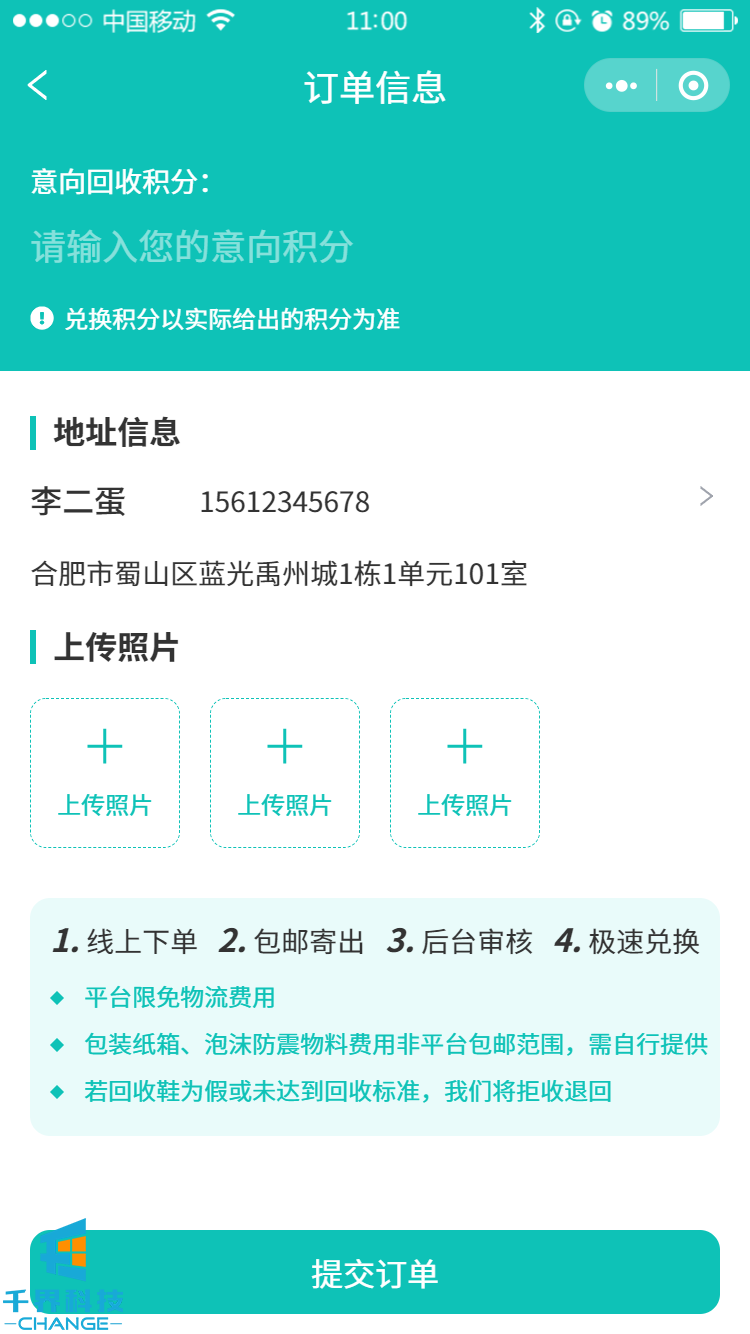Image resolution: width=750 pixels, height=1334 pixels.
Task: Open the mini program more-options menu
Action: tap(621, 86)
